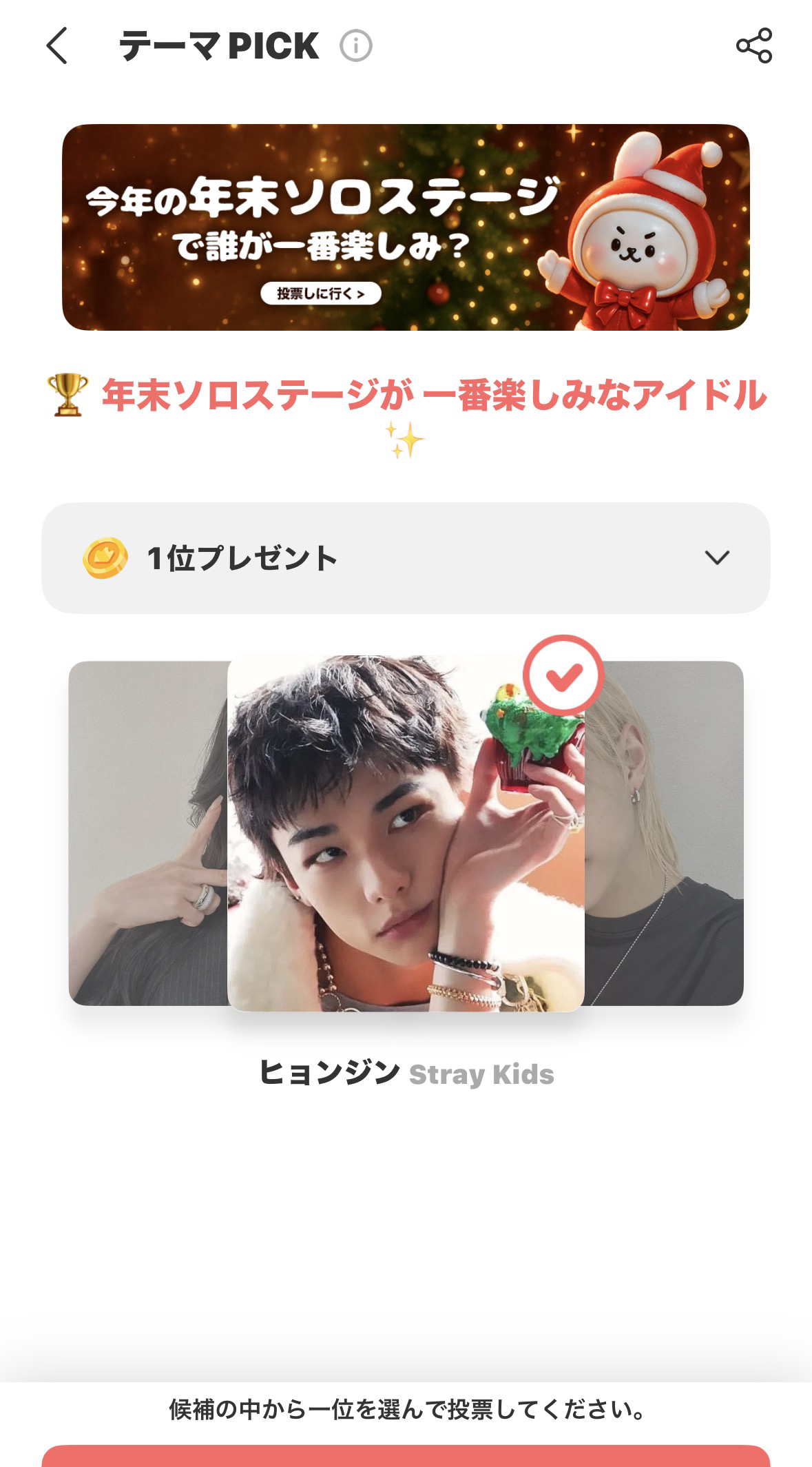This screenshot has width=812, height=1467.
Task: Open info about テーマPICK
Action: (355, 45)
